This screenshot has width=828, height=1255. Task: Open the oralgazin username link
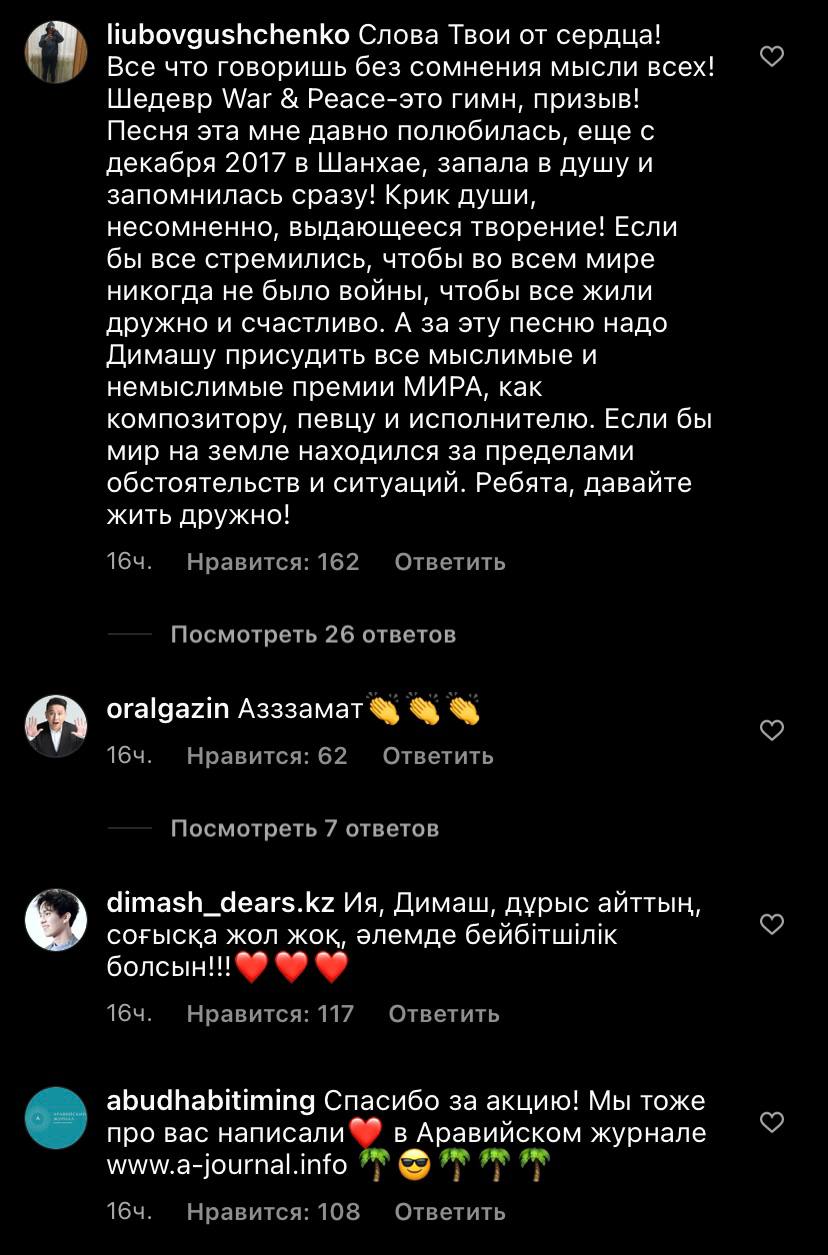[x=168, y=709]
